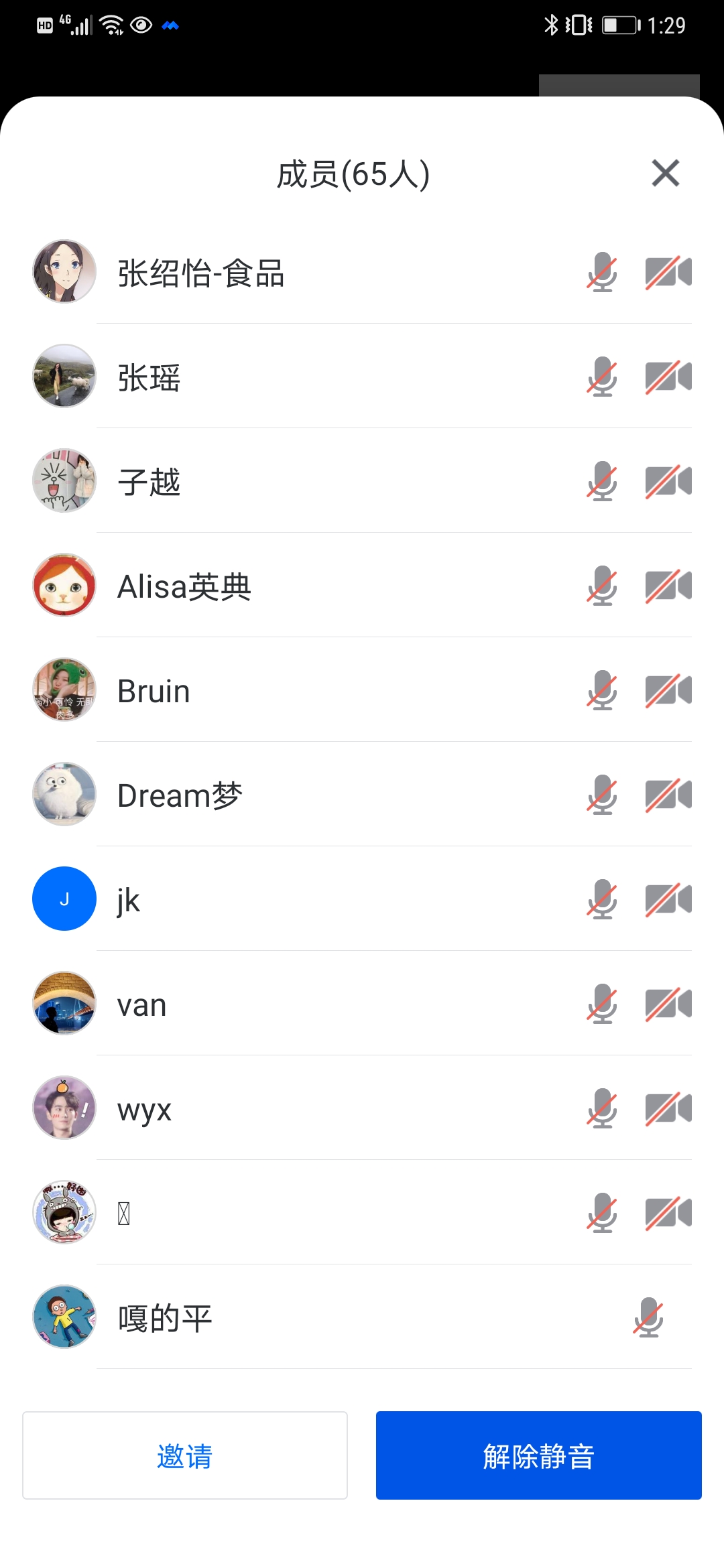Tap the camera-off icon for jk
Image resolution: width=724 pixels, height=1568 pixels.
pyautogui.click(x=668, y=899)
